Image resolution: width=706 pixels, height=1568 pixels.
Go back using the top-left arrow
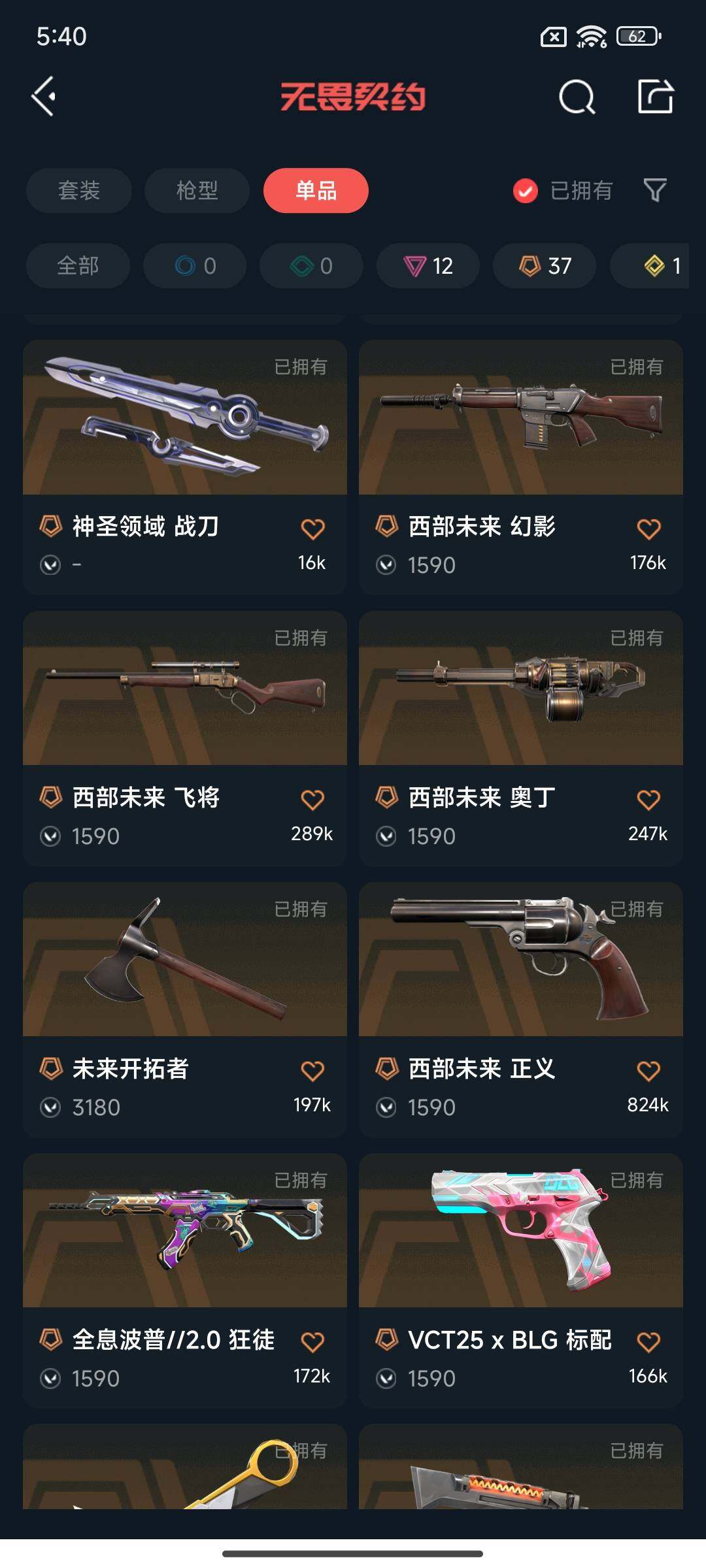click(x=44, y=97)
